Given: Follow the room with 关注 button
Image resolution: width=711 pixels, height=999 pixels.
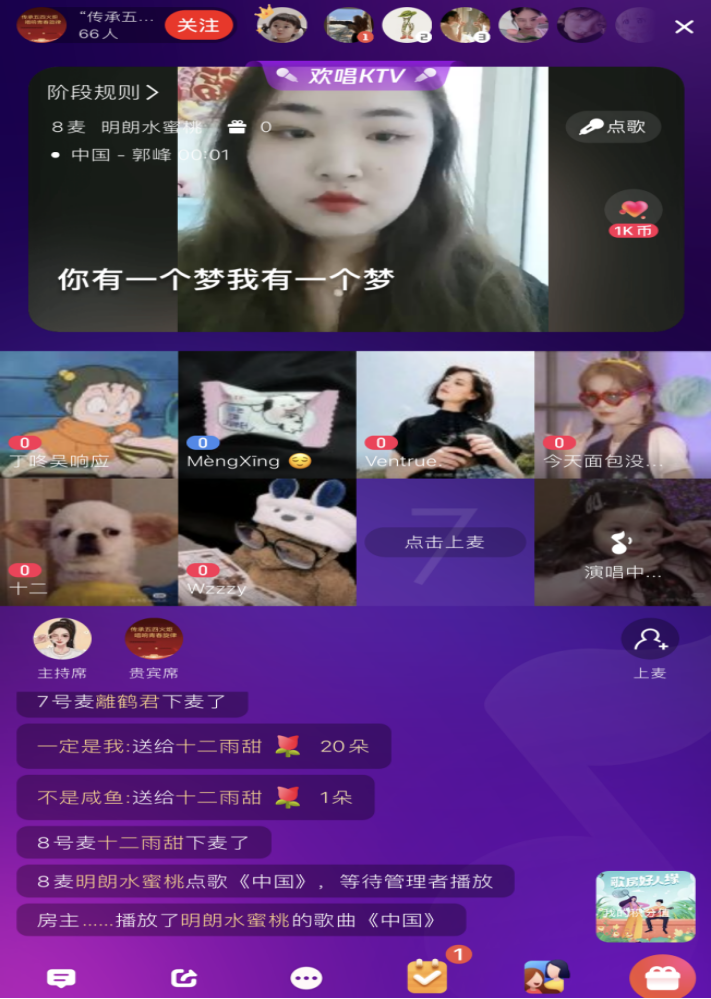Looking at the screenshot, I should coord(198,25).
